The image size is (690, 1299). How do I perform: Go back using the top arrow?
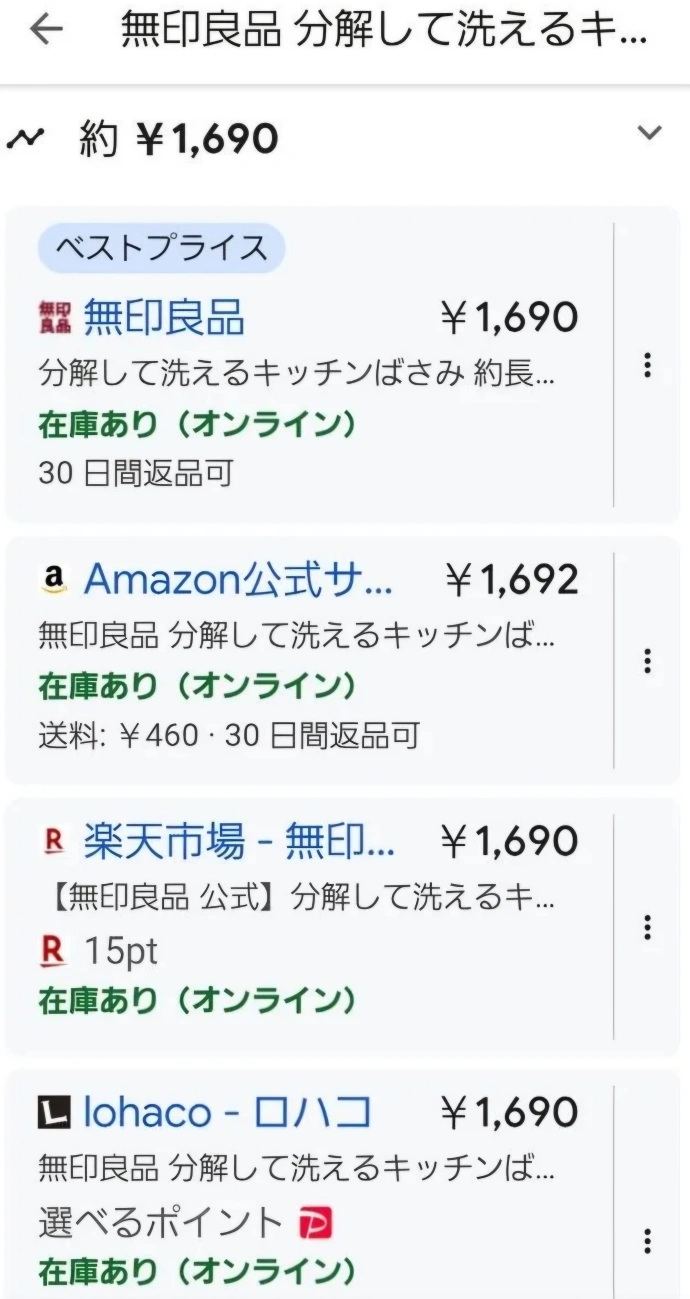[x=46, y=31]
